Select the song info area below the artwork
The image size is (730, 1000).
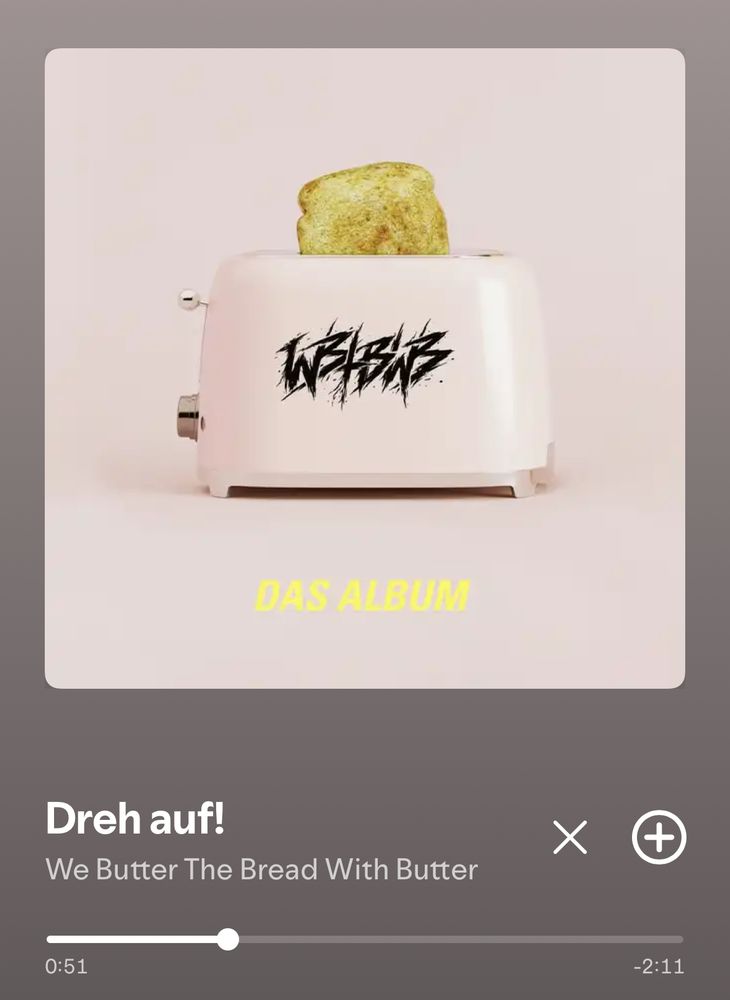pyautogui.click(x=264, y=845)
